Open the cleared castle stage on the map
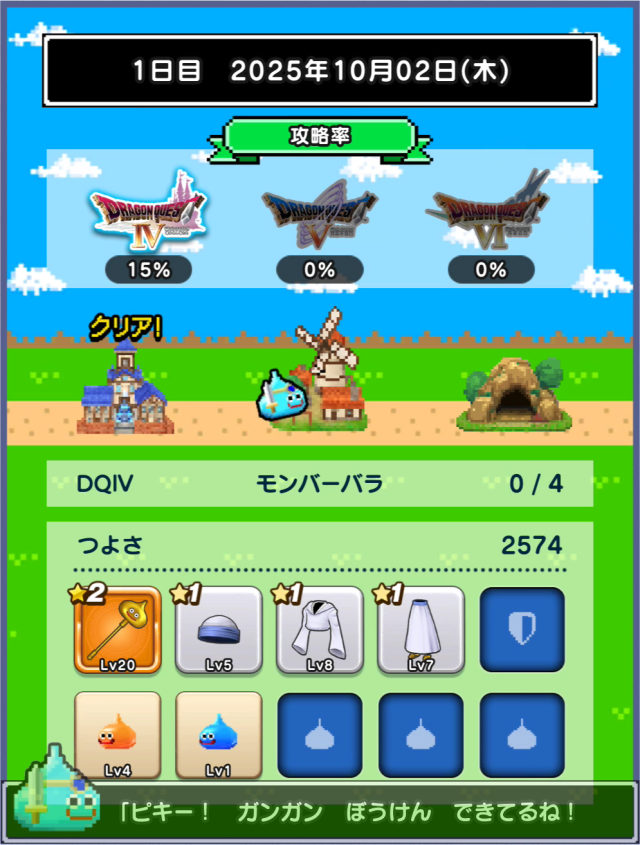This screenshot has height=845, width=640. pyautogui.click(x=125, y=392)
